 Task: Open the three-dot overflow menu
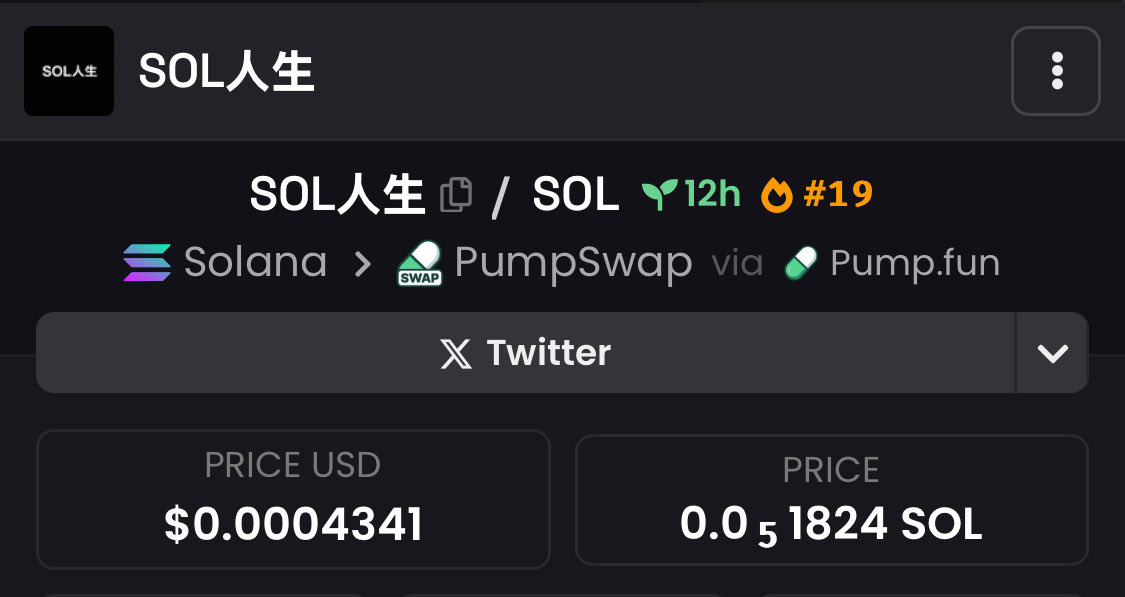coord(1056,71)
